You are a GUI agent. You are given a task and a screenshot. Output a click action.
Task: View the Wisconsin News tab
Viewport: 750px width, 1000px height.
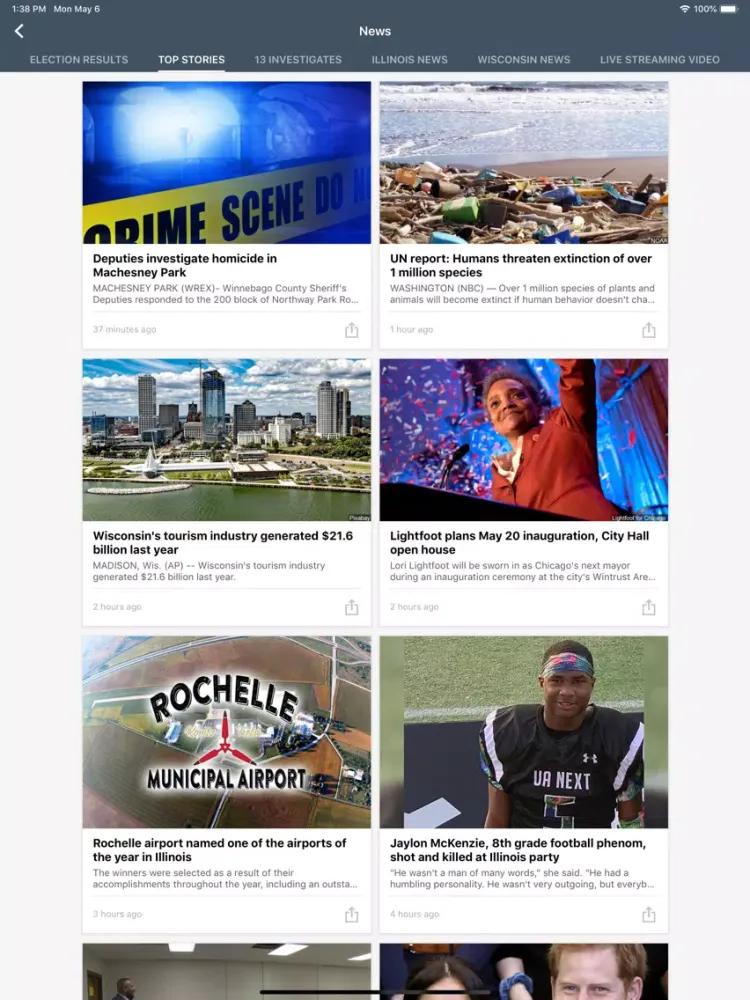pyautogui.click(x=523, y=60)
